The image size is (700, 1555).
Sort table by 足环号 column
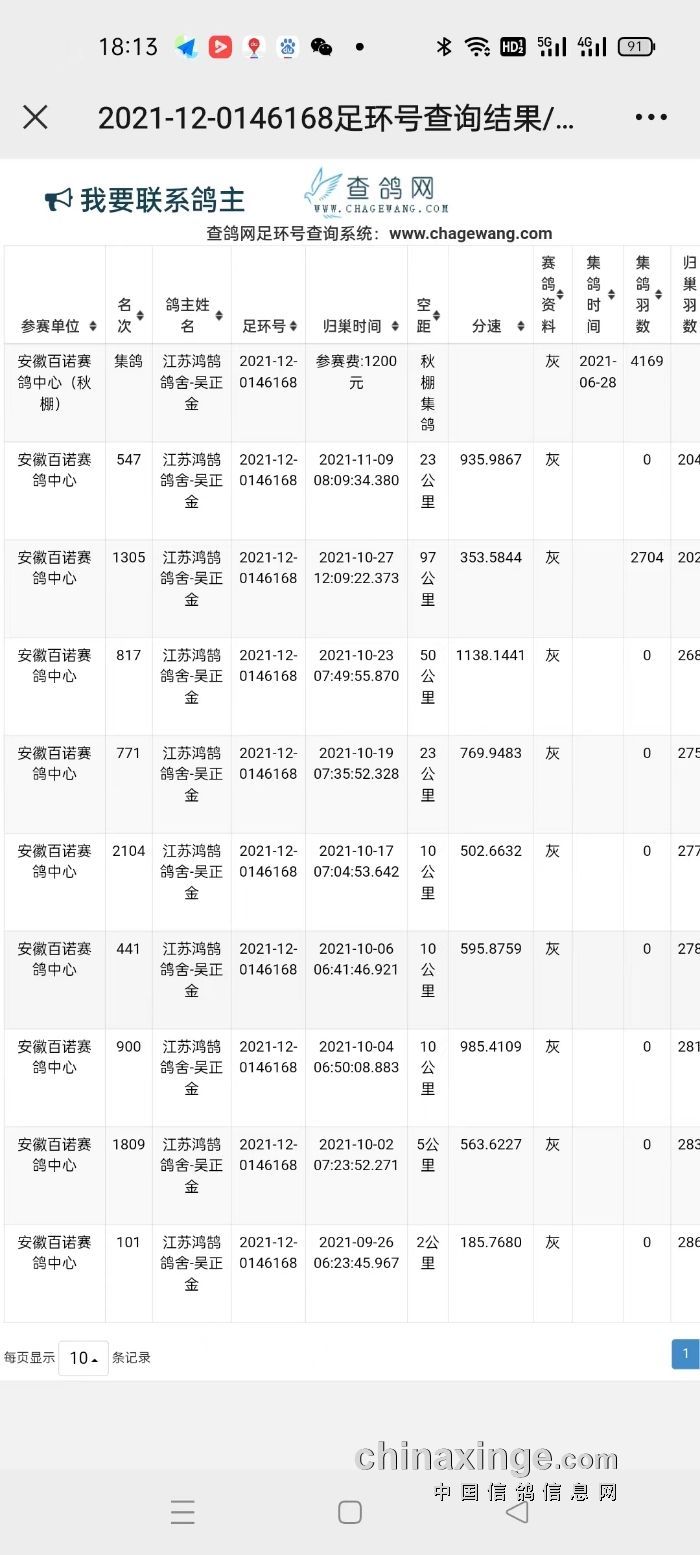point(268,326)
